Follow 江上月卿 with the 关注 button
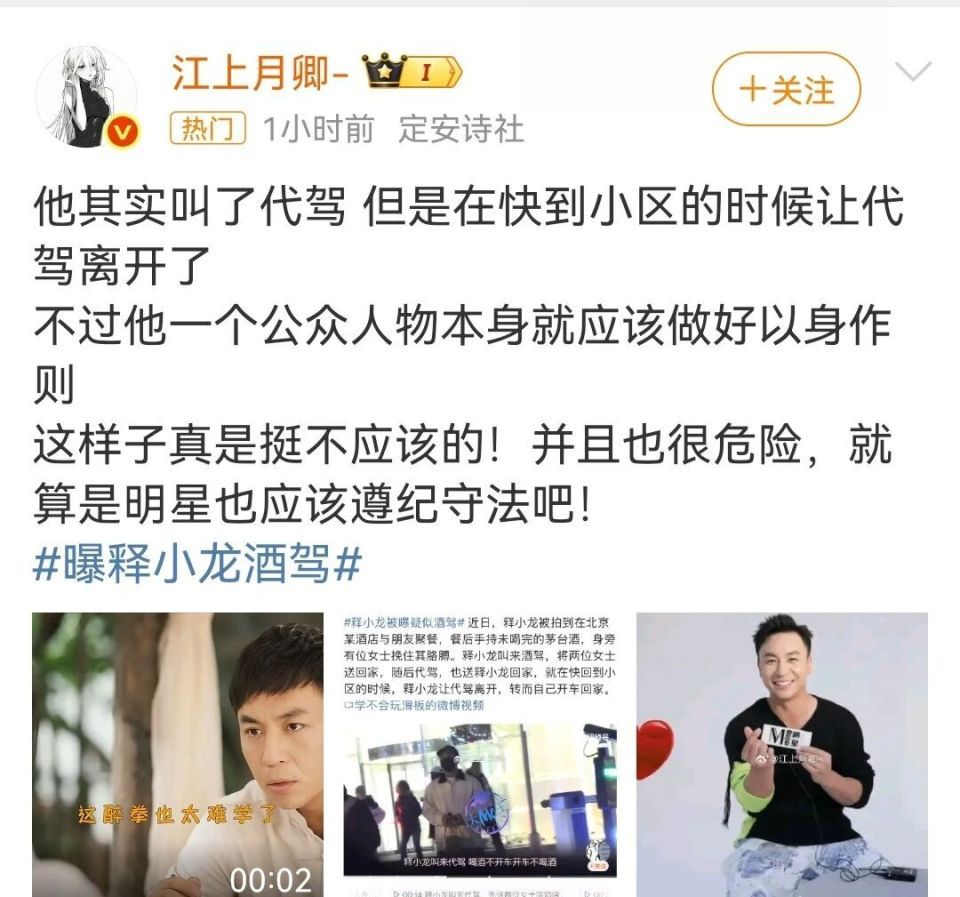This screenshot has height=897, width=960. [786, 90]
